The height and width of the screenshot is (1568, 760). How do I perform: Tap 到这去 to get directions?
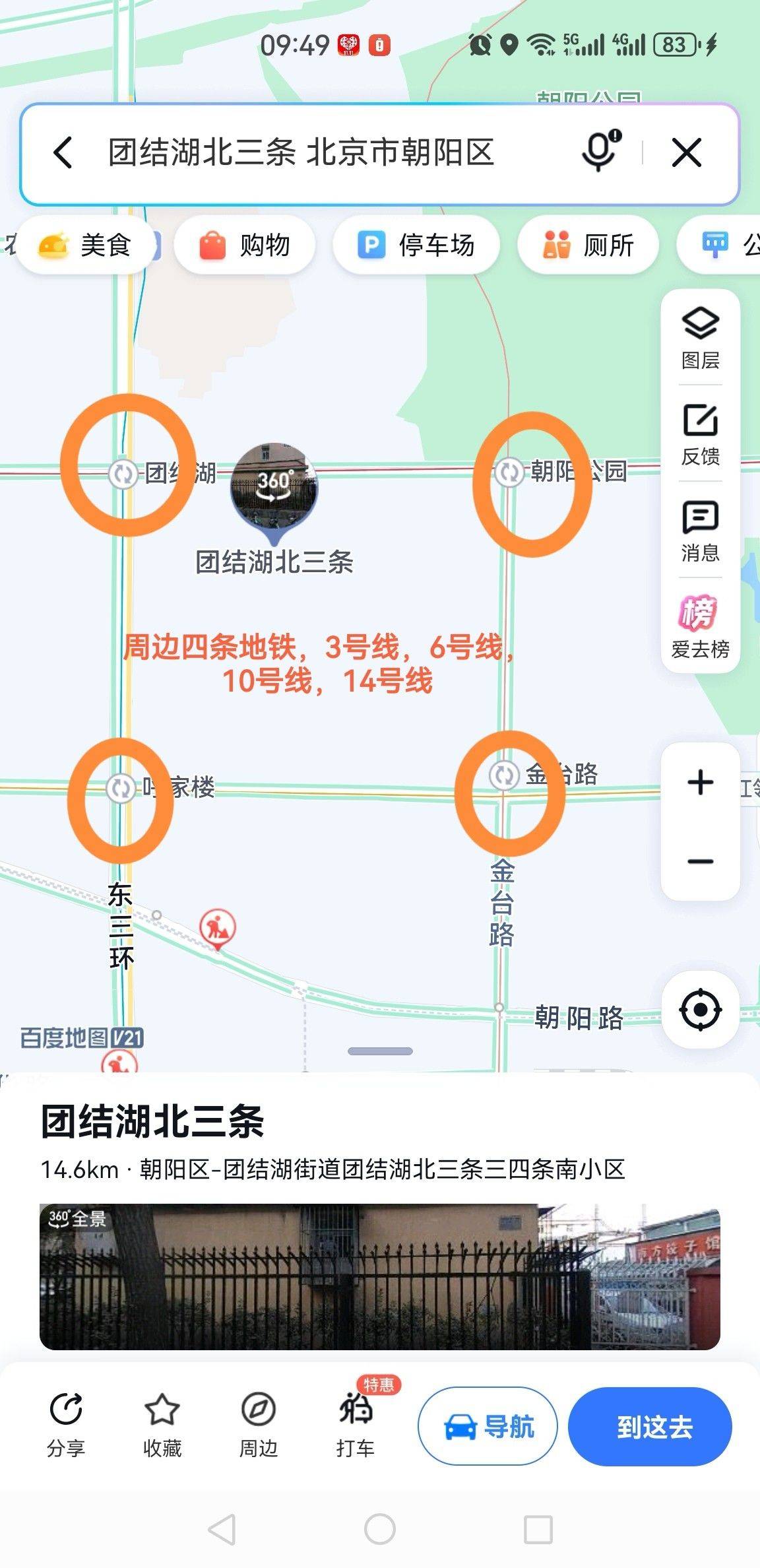[x=650, y=1426]
